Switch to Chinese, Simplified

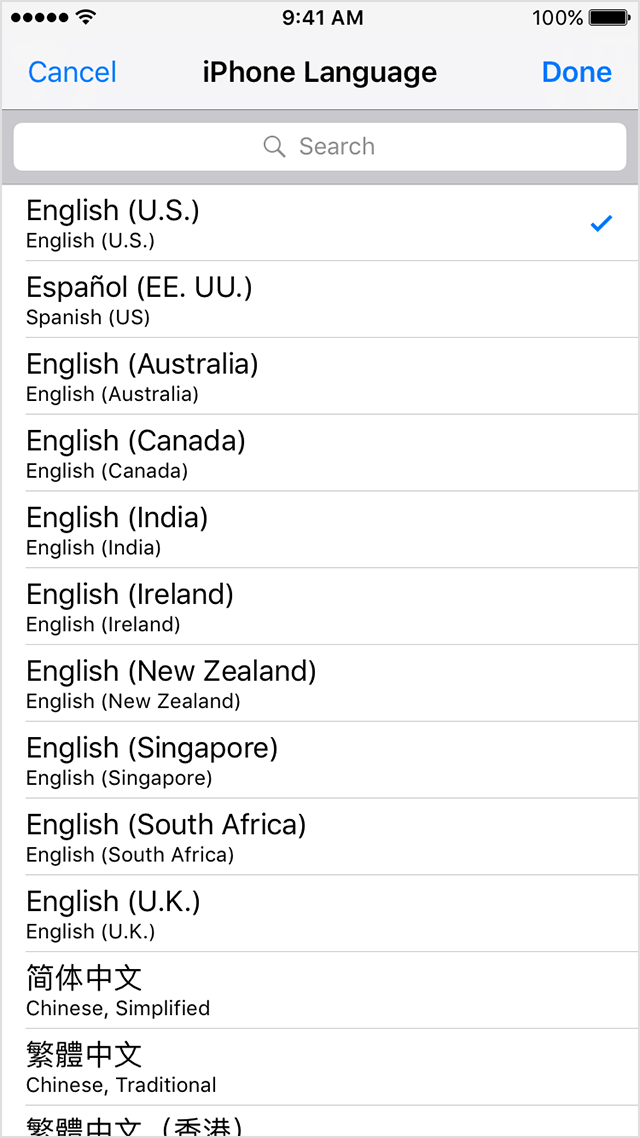pyautogui.click(x=320, y=991)
